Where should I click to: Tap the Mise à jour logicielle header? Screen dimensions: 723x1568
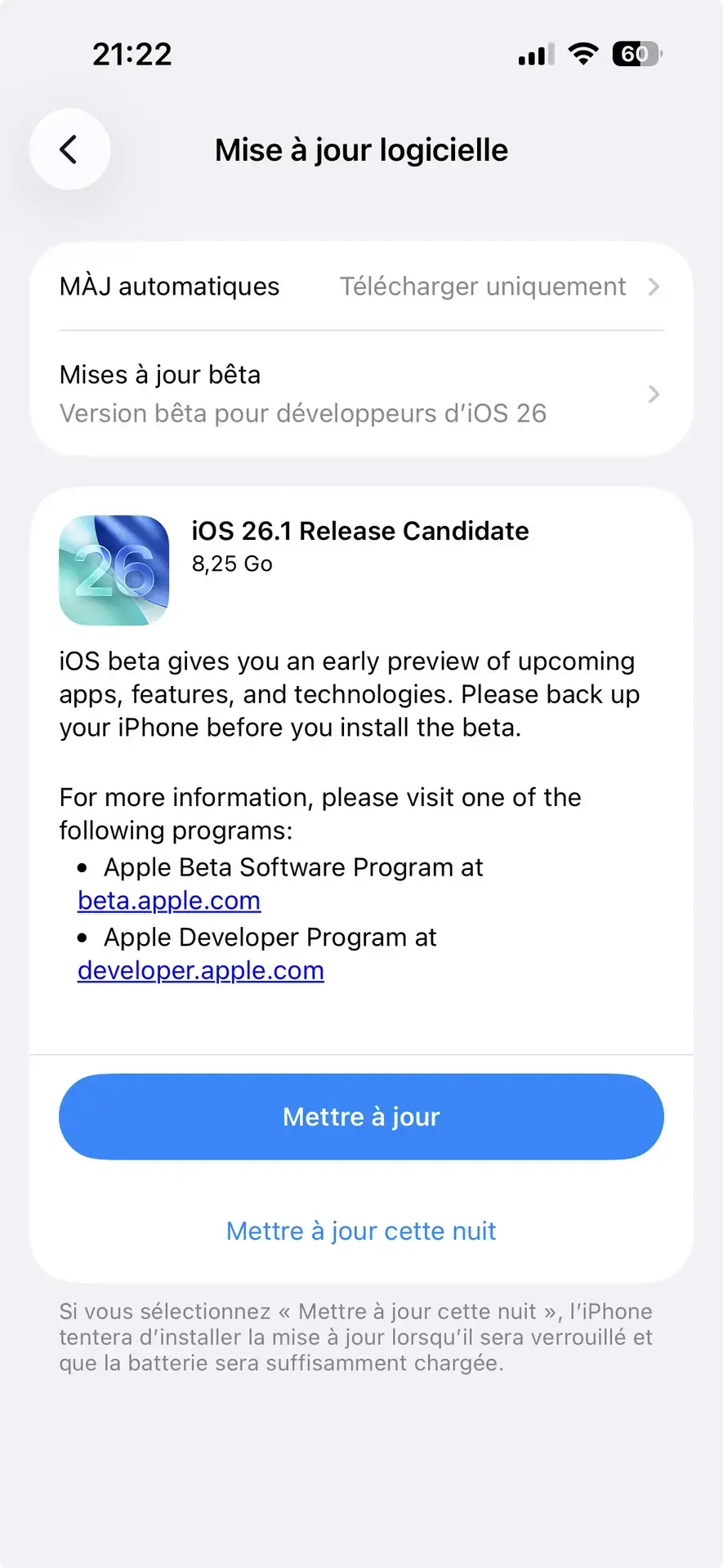tap(361, 149)
